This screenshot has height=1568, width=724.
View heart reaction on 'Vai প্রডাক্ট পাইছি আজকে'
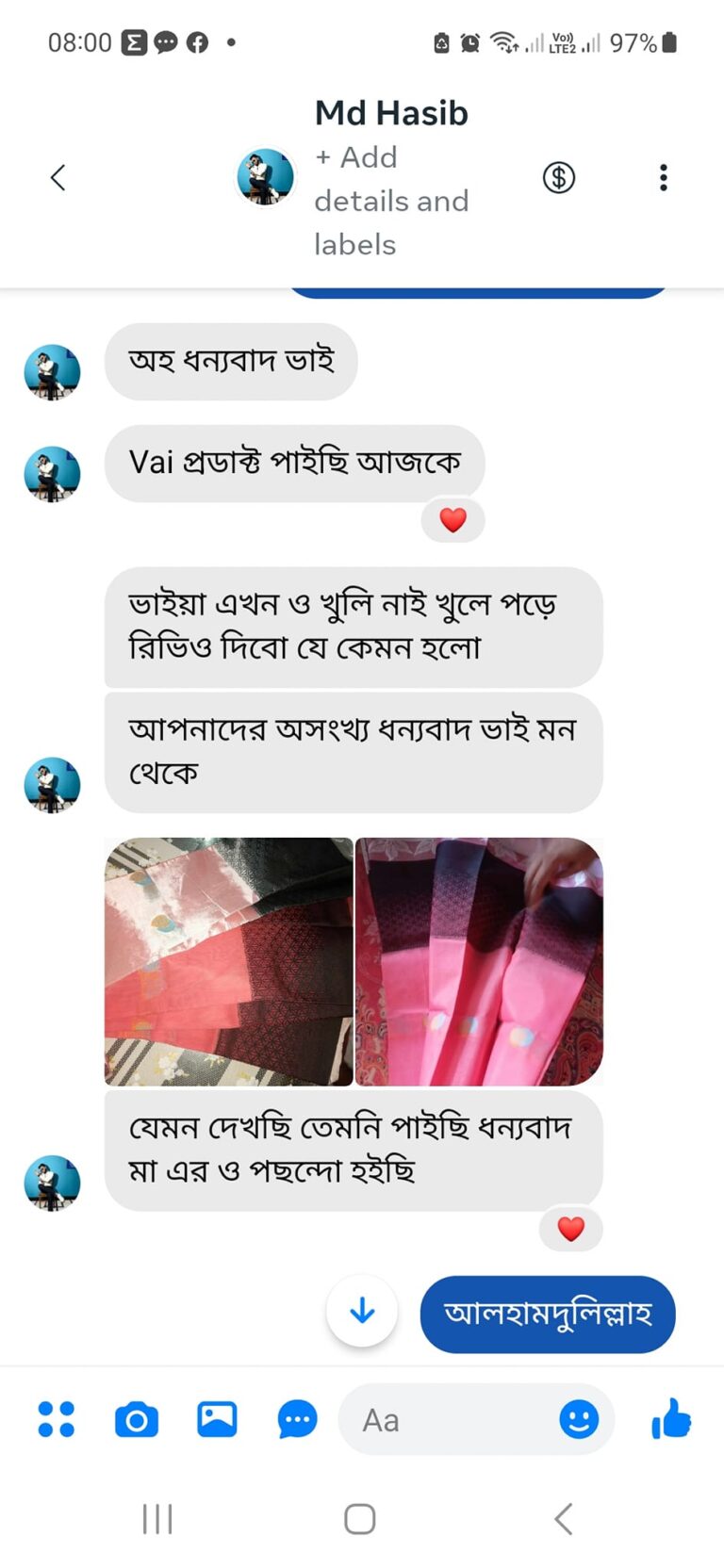[x=453, y=520]
